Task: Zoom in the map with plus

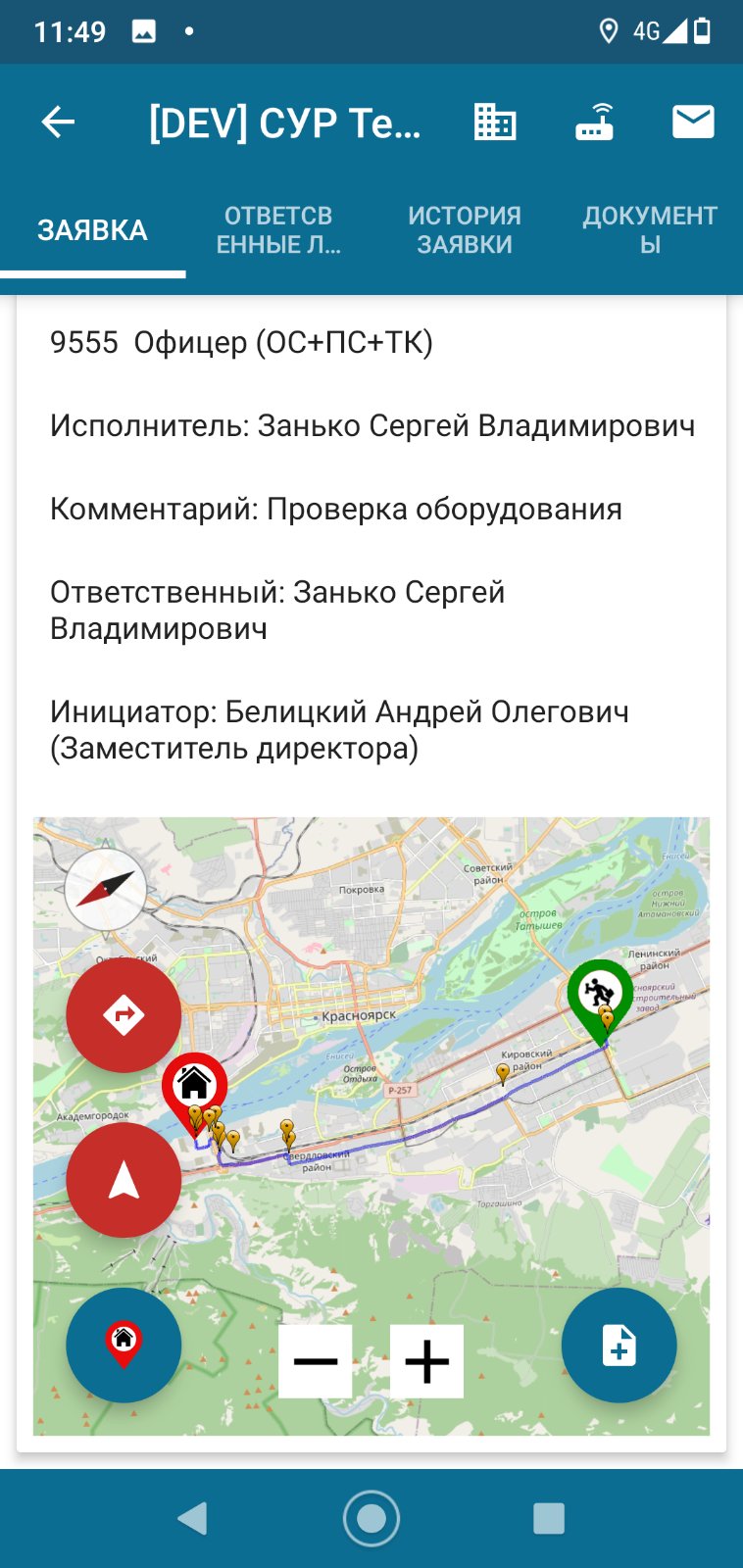Action: click(x=426, y=1361)
